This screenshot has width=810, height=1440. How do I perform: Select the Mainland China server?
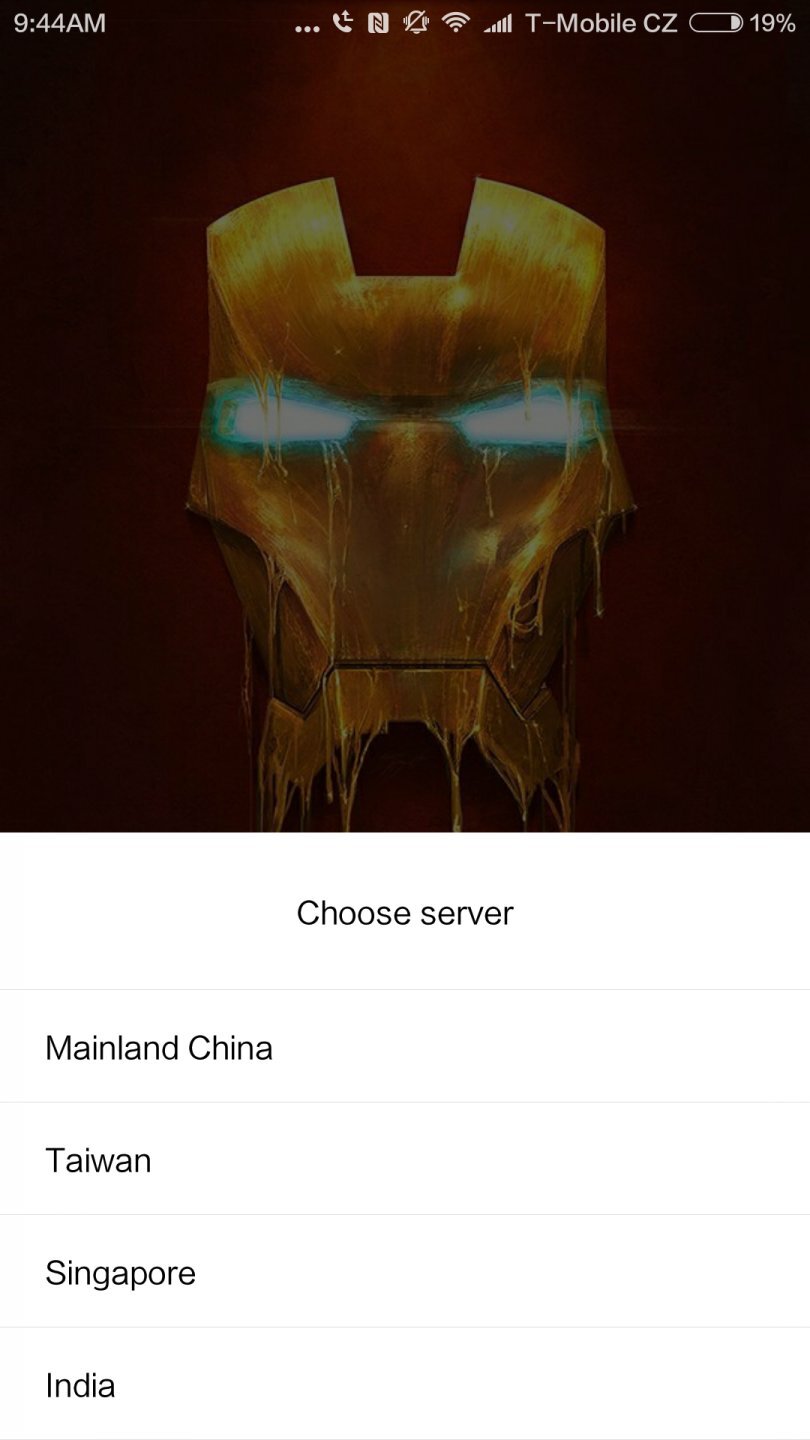[158, 1047]
